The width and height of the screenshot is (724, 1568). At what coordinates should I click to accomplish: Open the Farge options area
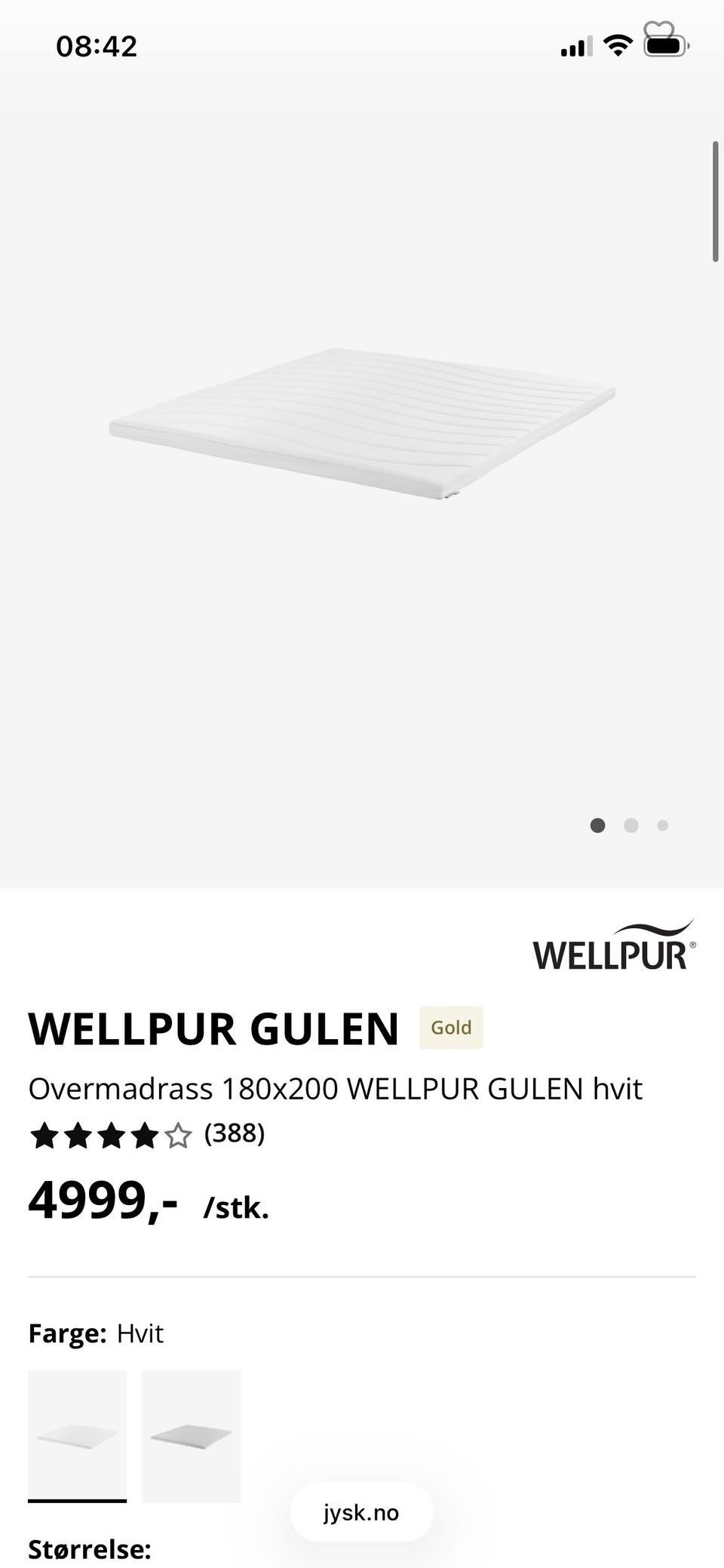(96, 1333)
